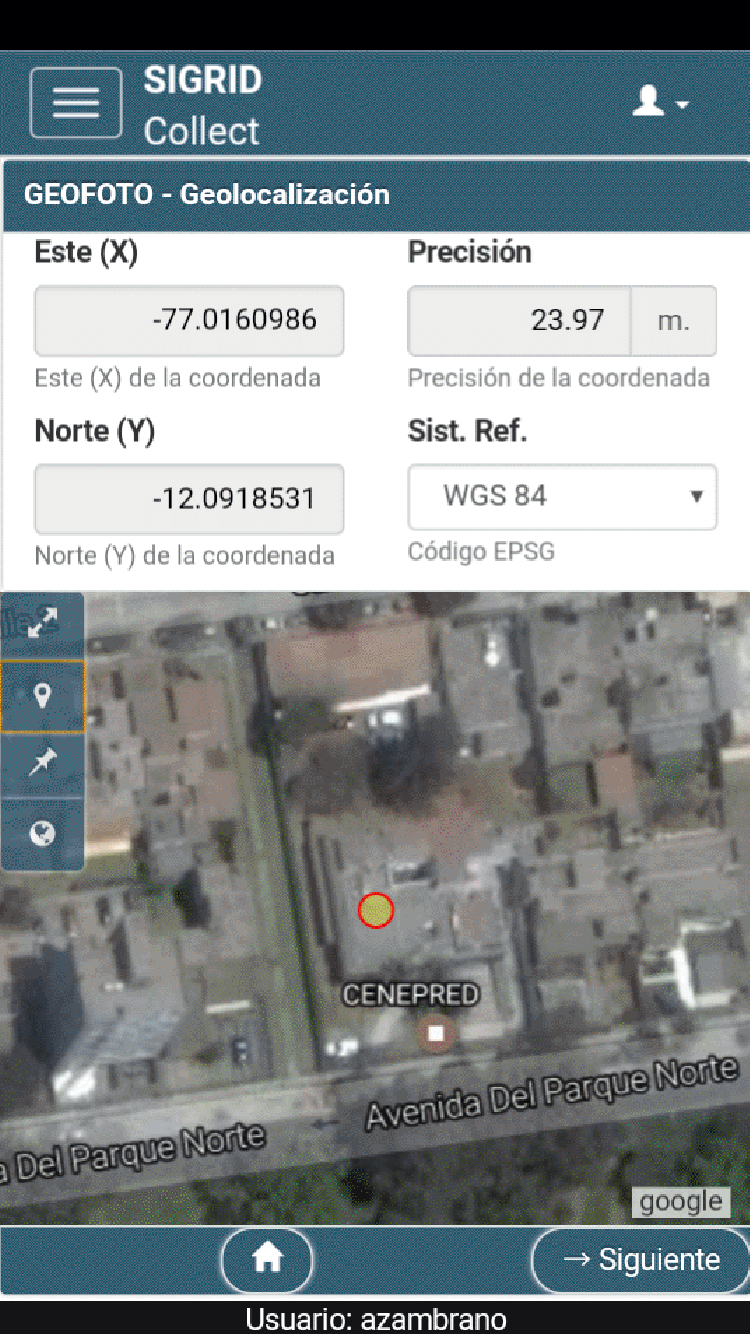Viewport: 750px width, 1334px height.
Task: Tap the Este (X) coordinate field
Action: click(189, 321)
